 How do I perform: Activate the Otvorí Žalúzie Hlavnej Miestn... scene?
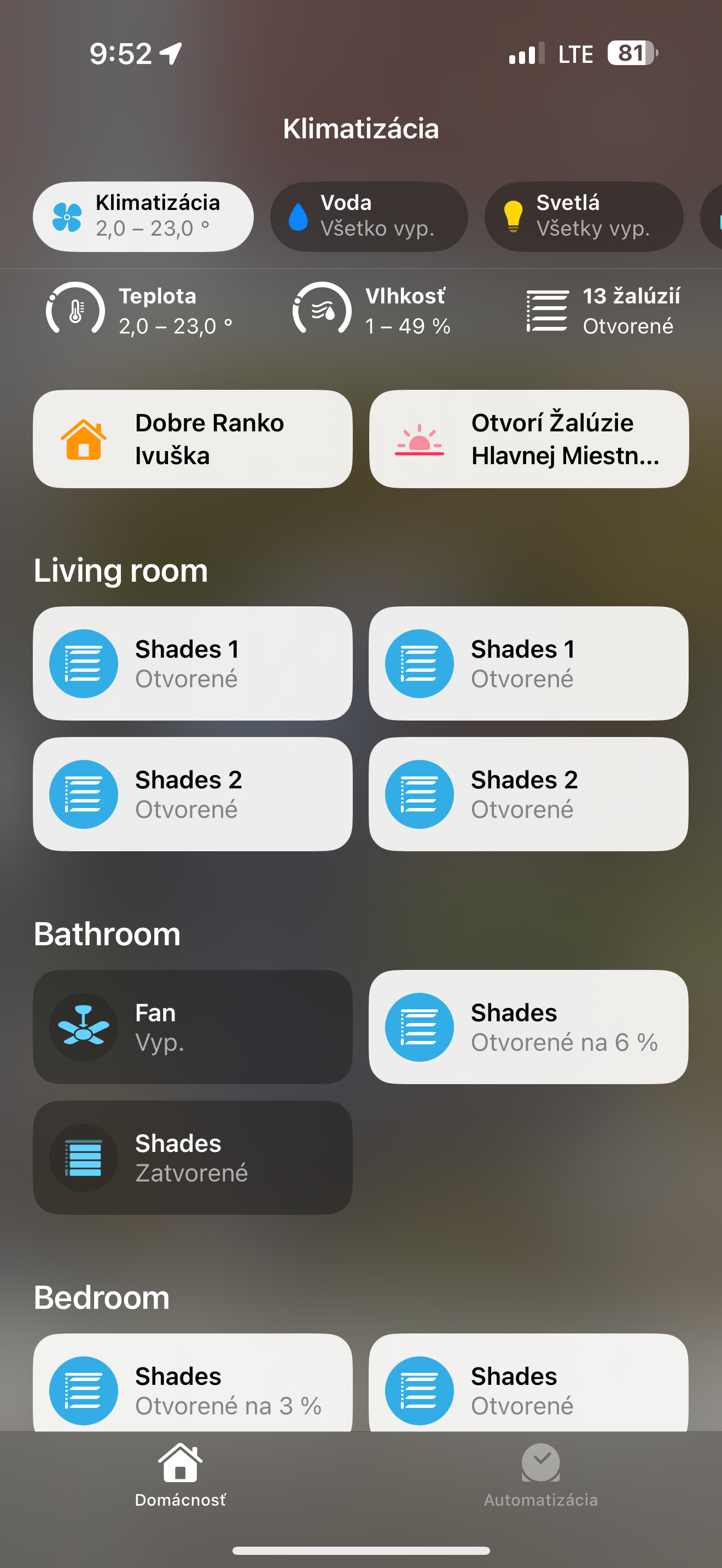[528, 439]
